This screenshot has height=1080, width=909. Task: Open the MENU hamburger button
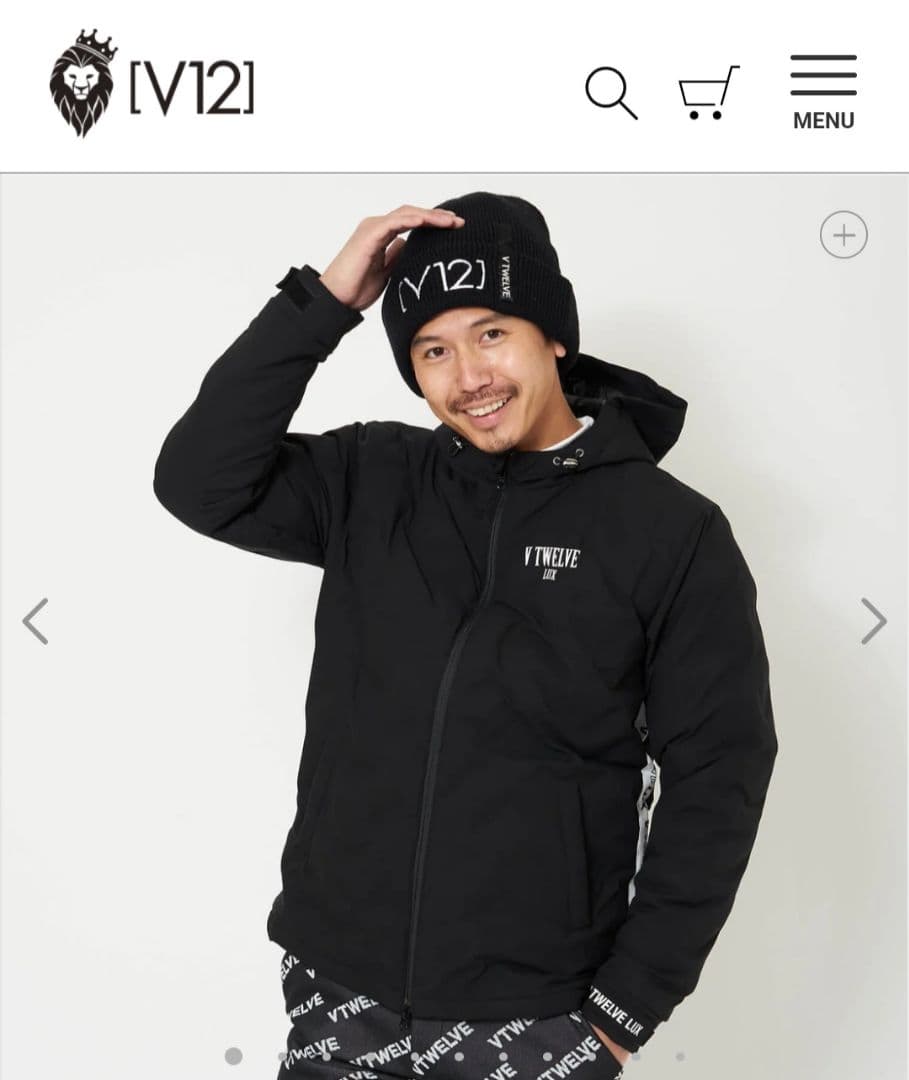point(823,93)
